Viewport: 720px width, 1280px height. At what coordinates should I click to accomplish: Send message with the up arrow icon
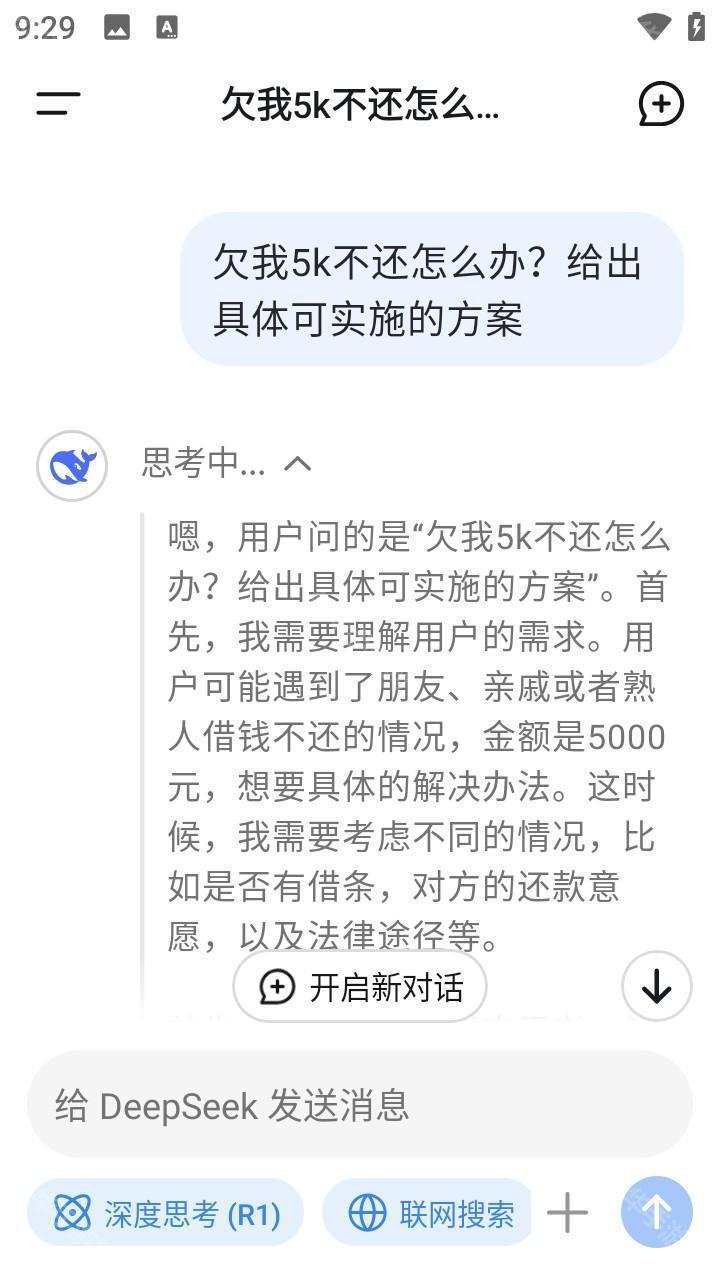[x=656, y=1212]
